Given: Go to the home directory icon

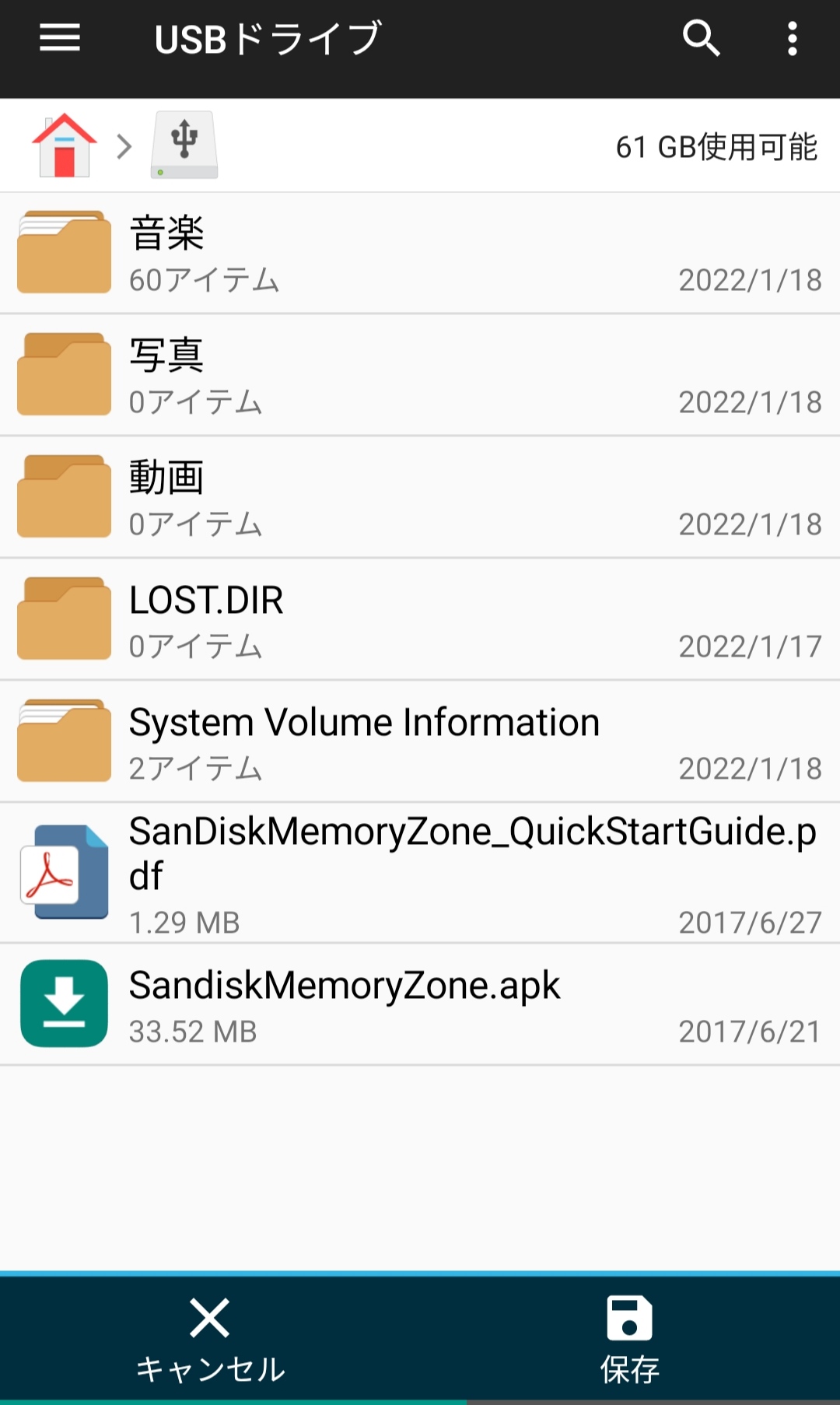Looking at the screenshot, I should click(x=65, y=145).
